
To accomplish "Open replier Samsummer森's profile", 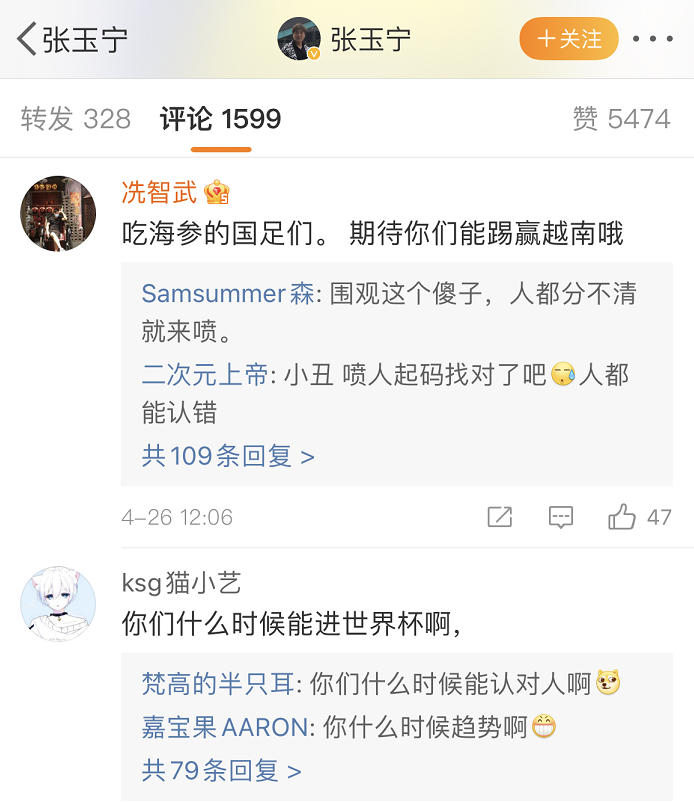I will point(227,294).
